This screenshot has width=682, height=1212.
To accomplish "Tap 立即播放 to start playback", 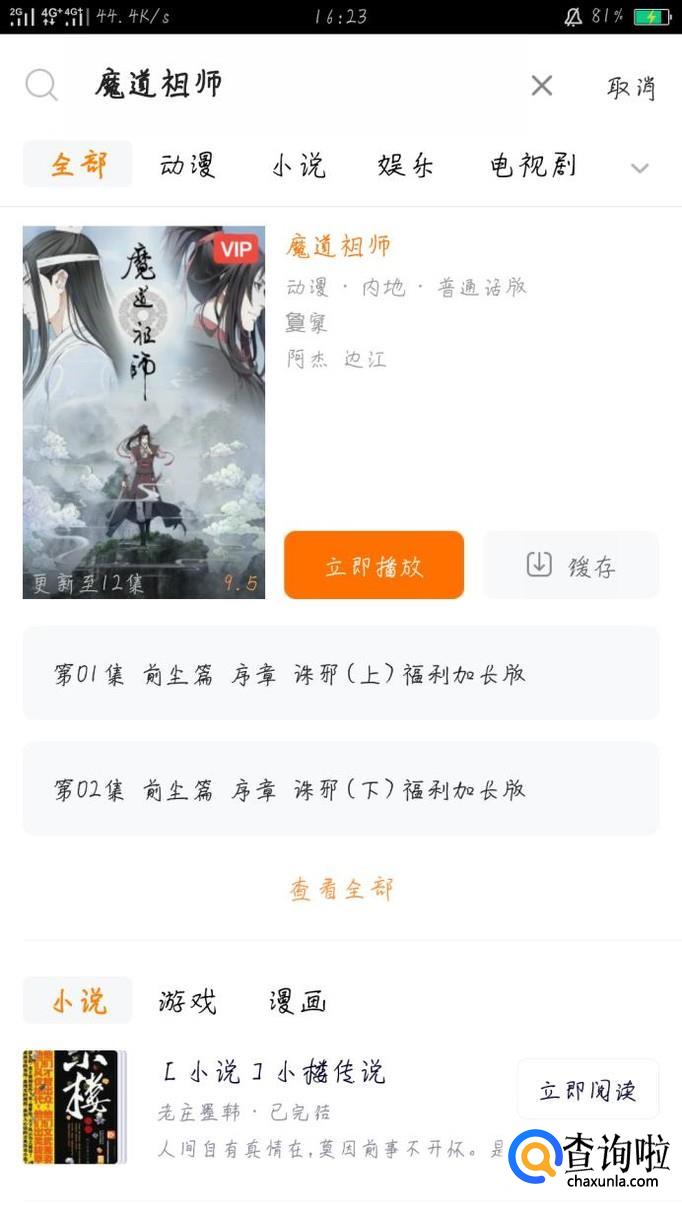I will coord(373,565).
